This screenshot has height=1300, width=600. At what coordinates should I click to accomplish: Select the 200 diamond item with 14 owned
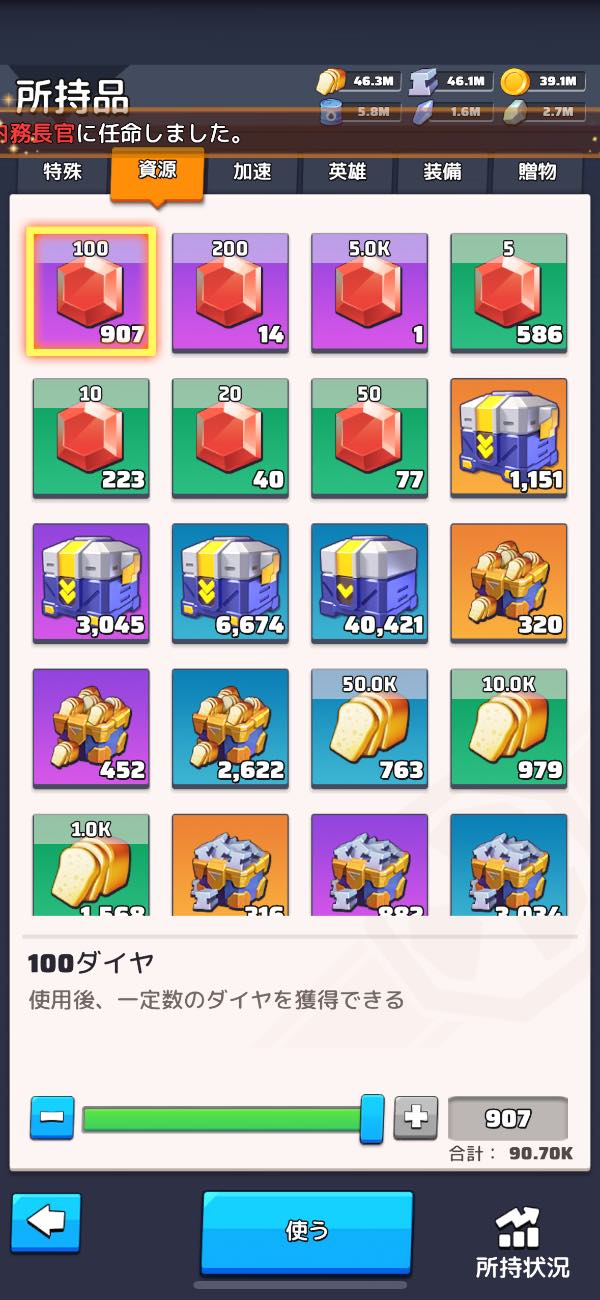point(230,292)
